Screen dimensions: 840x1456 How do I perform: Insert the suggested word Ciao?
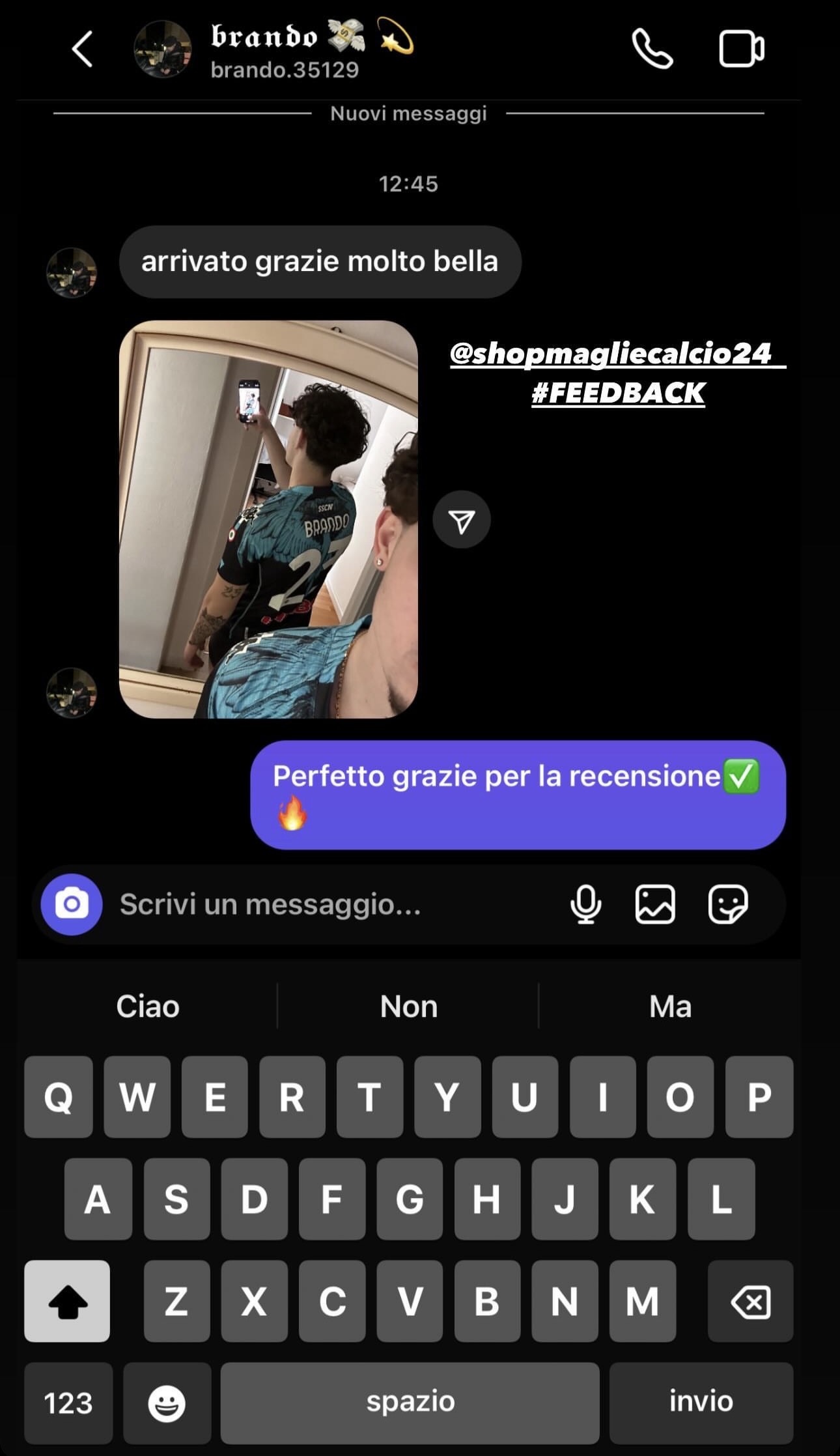pos(148,1006)
